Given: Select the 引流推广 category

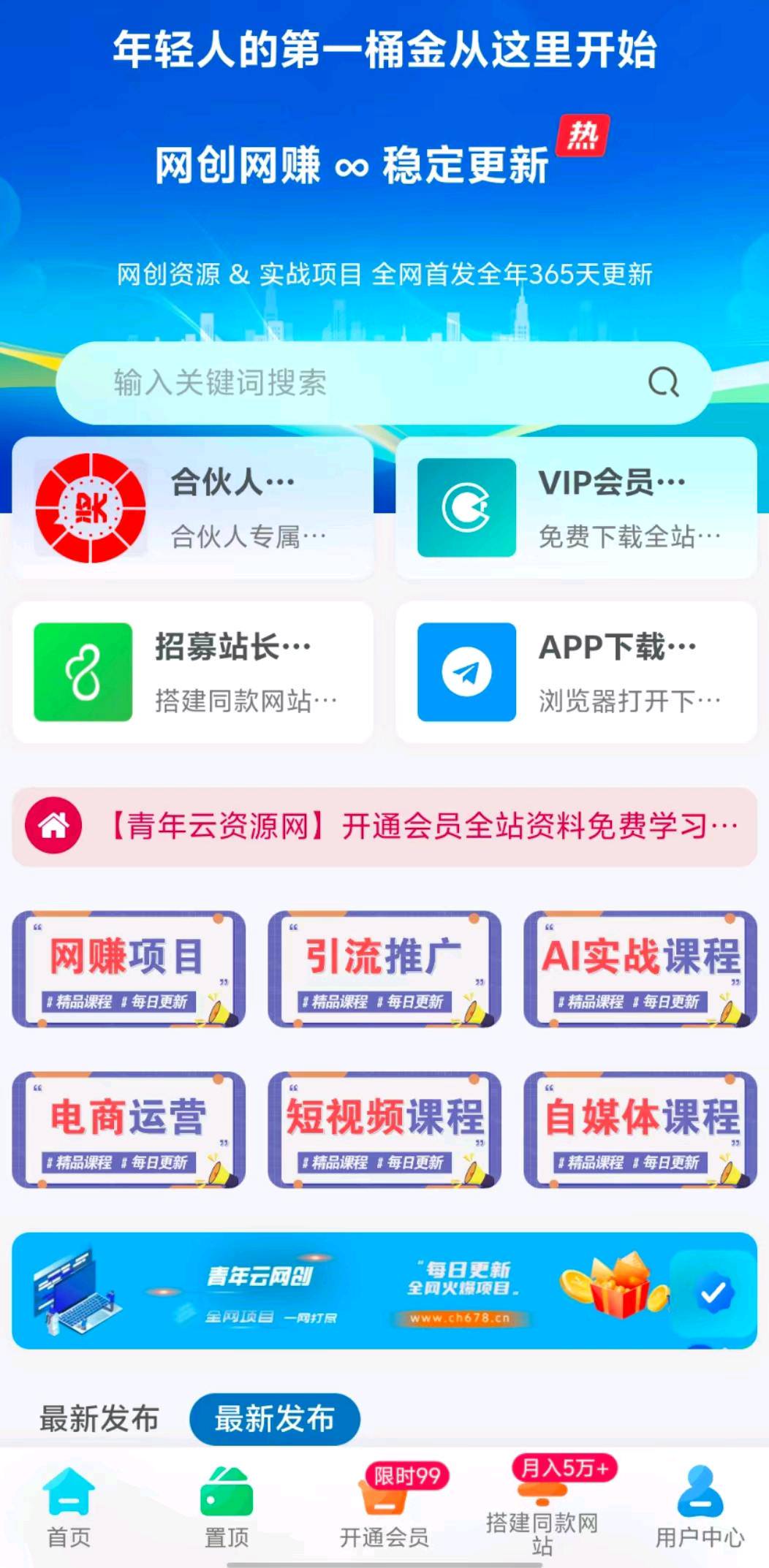Looking at the screenshot, I should (384, 969).
